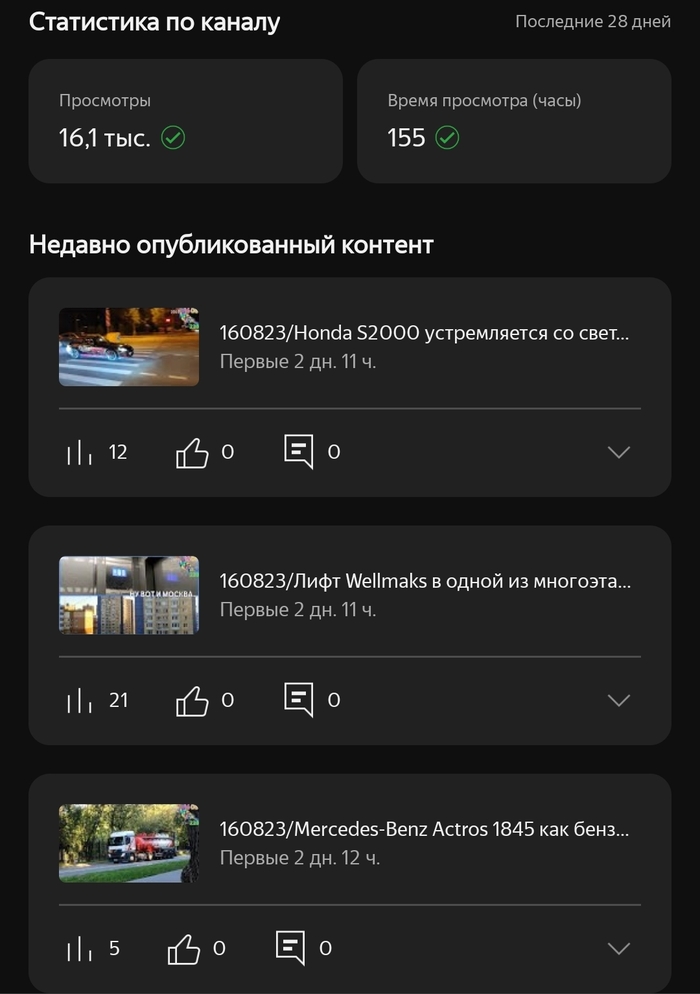Open the Лифт Wellmaks video thumbnail
Screen dimensions: 700x994
point(129,595)
